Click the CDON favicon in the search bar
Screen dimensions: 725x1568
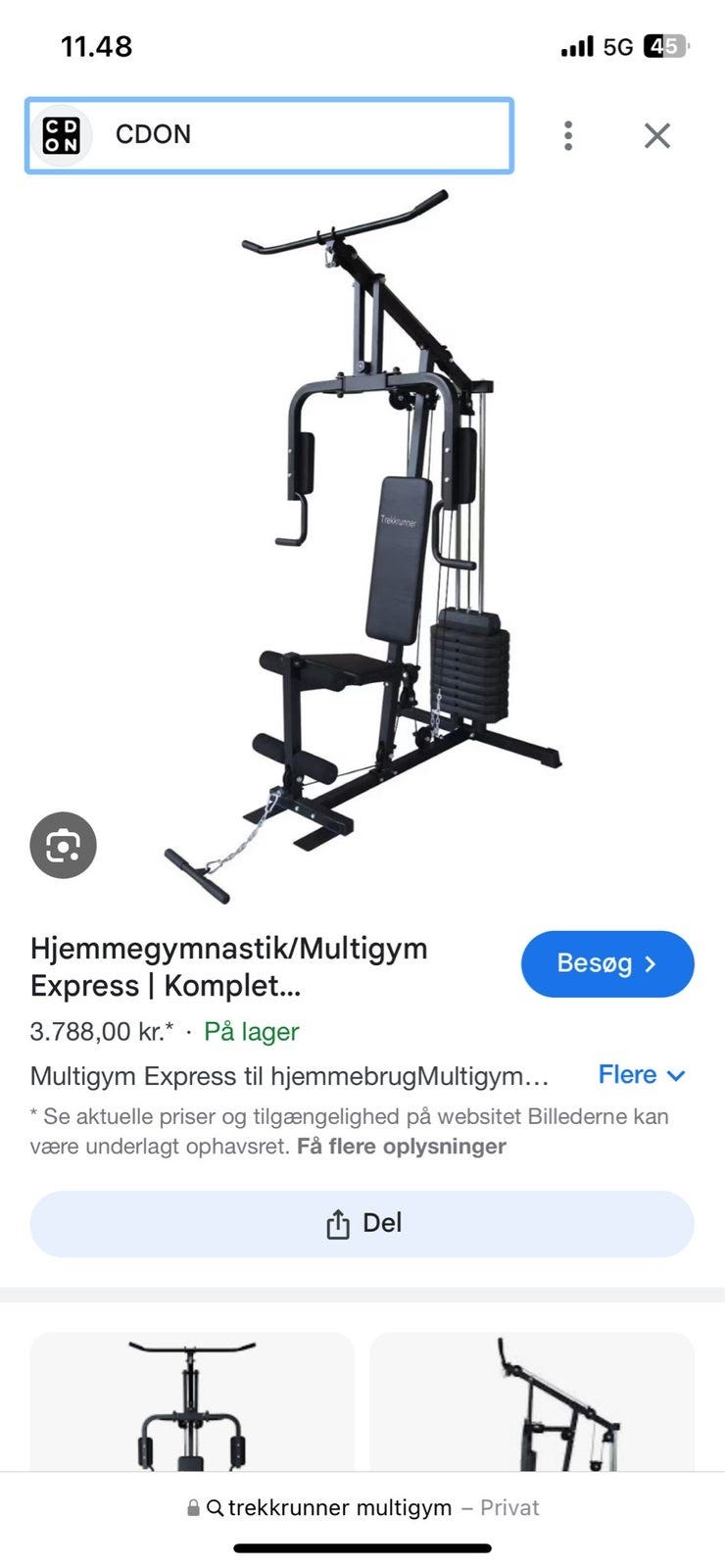63,135
